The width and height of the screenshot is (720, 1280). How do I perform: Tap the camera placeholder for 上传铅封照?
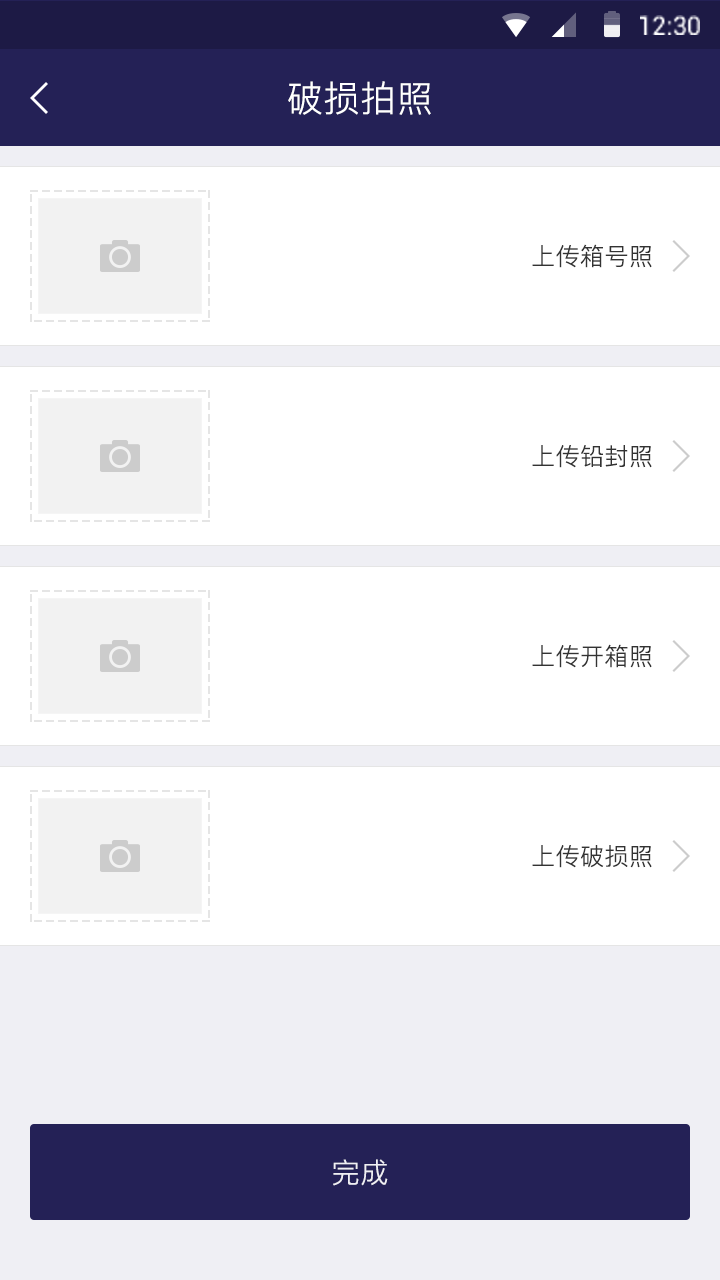pyautogui.click(x=120, y=456)
